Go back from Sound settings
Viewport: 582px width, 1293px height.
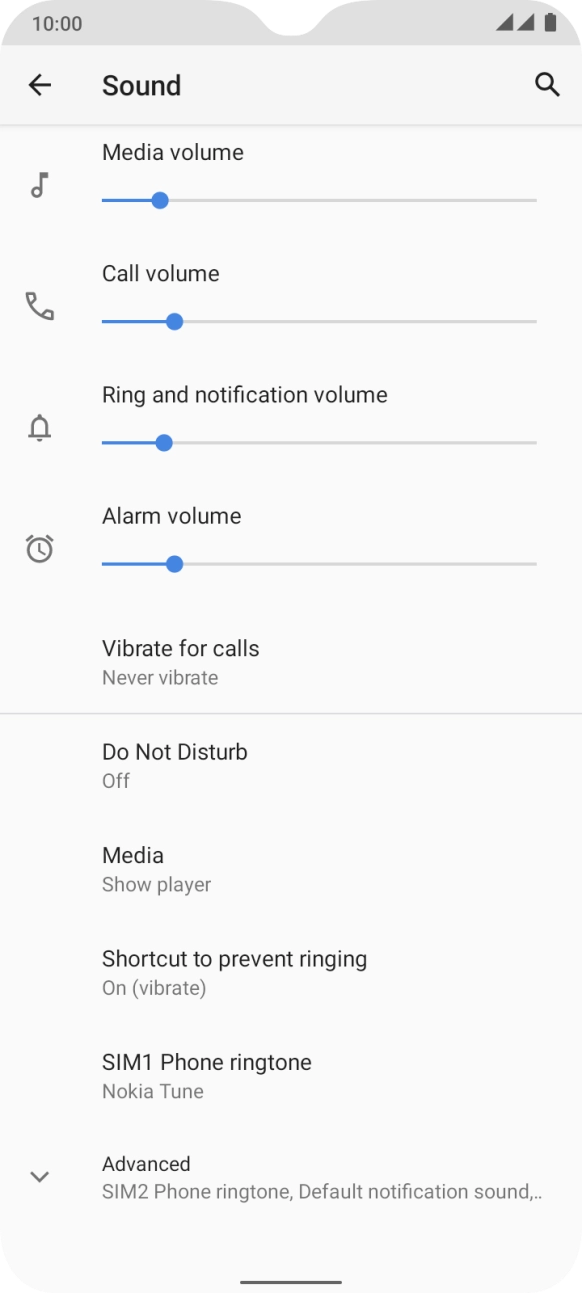(39, 85)
